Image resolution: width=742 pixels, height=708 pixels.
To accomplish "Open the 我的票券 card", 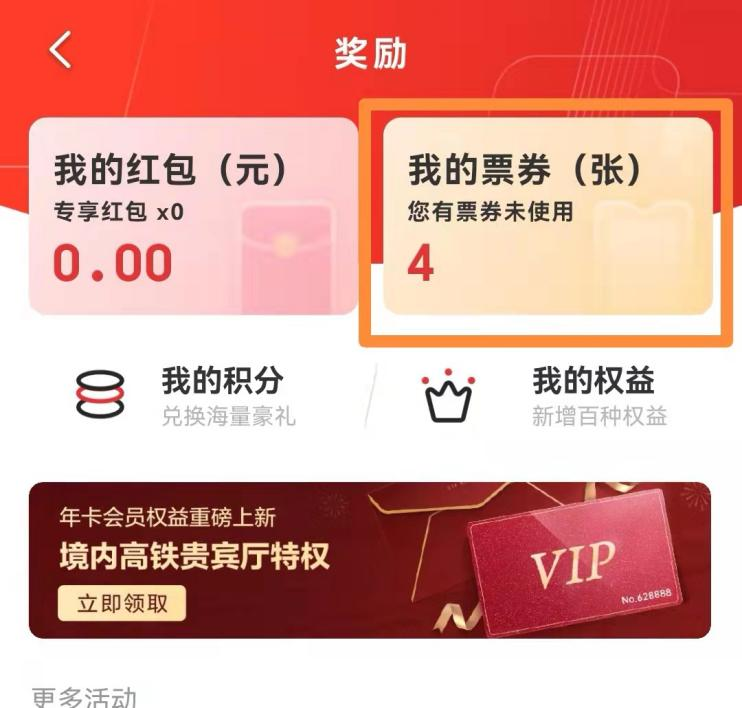I will click(548, 216).
